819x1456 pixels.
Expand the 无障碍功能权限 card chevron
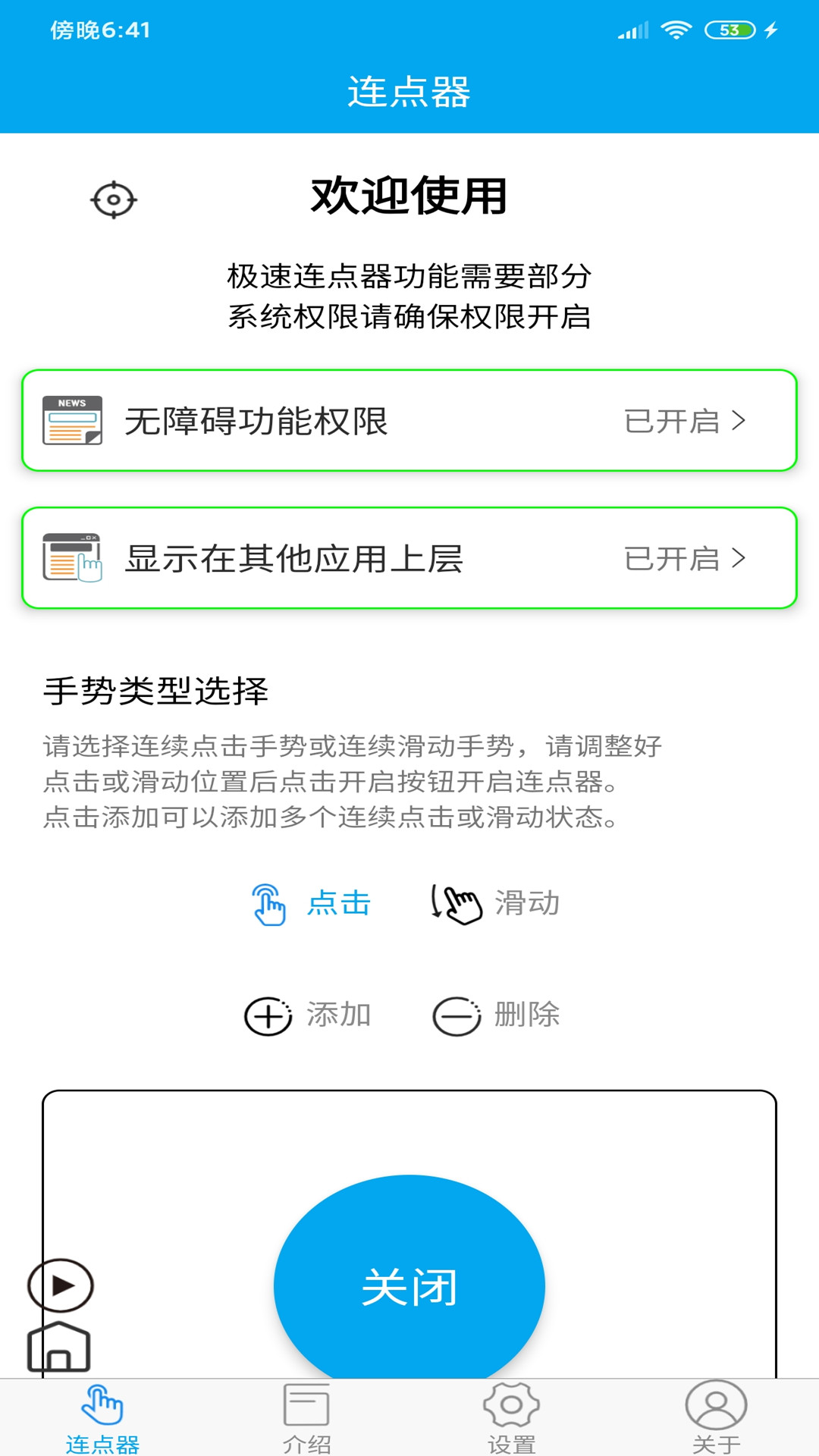point(739,422)
